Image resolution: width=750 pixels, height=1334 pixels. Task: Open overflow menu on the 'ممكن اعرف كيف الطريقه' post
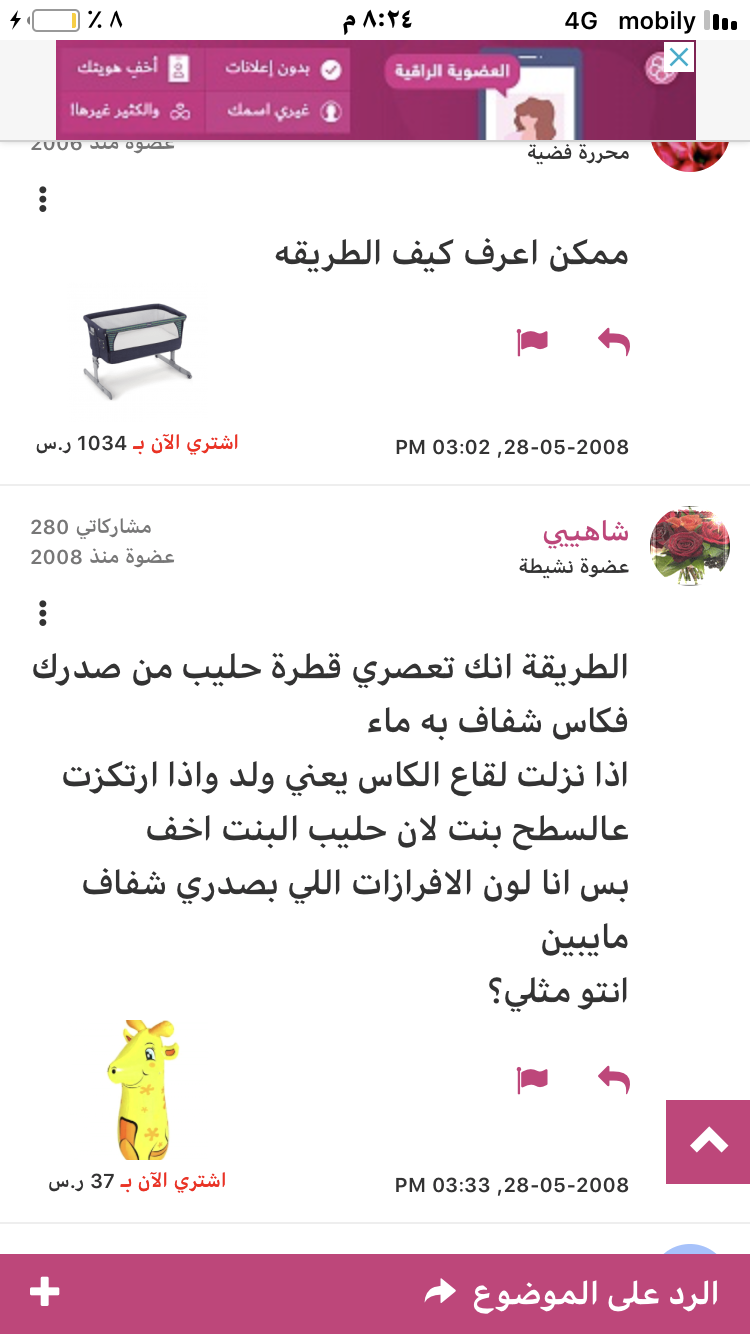42,200
